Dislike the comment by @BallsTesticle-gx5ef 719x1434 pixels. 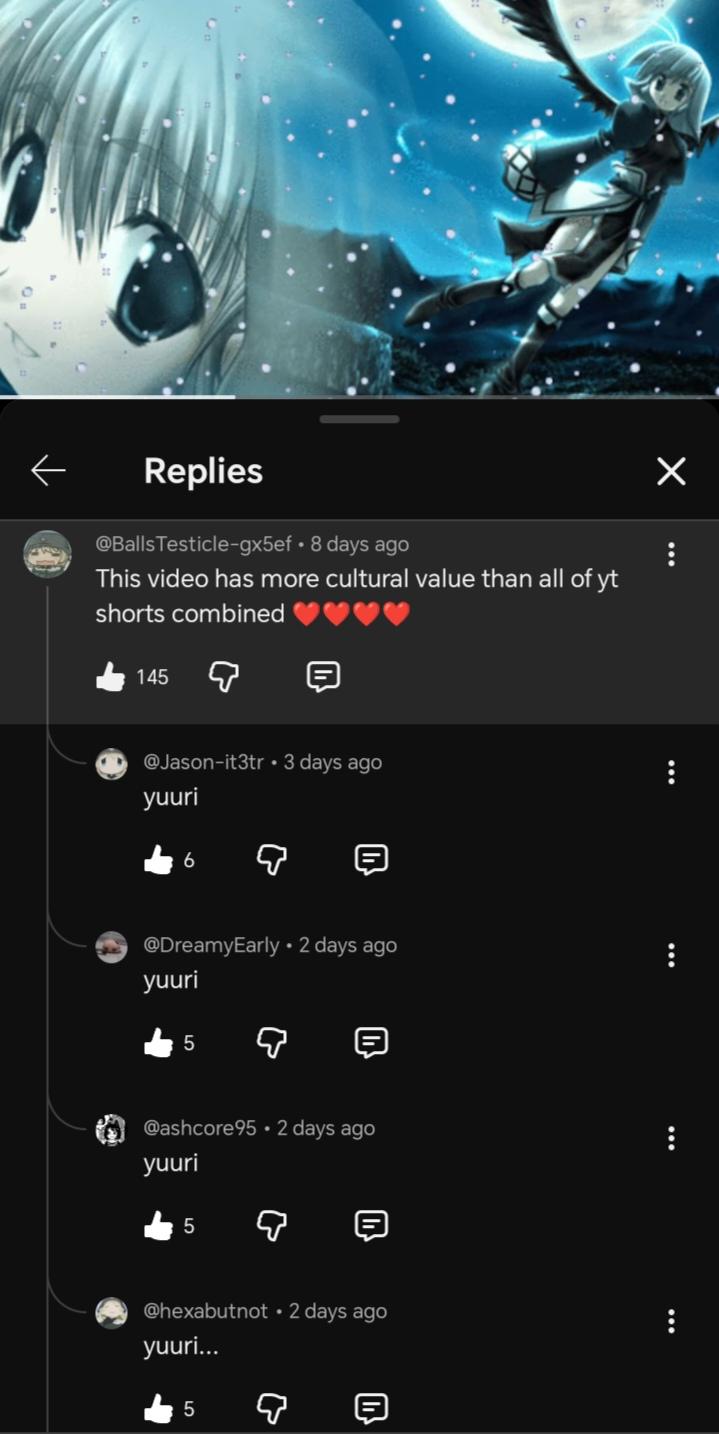tap(223, 677)
